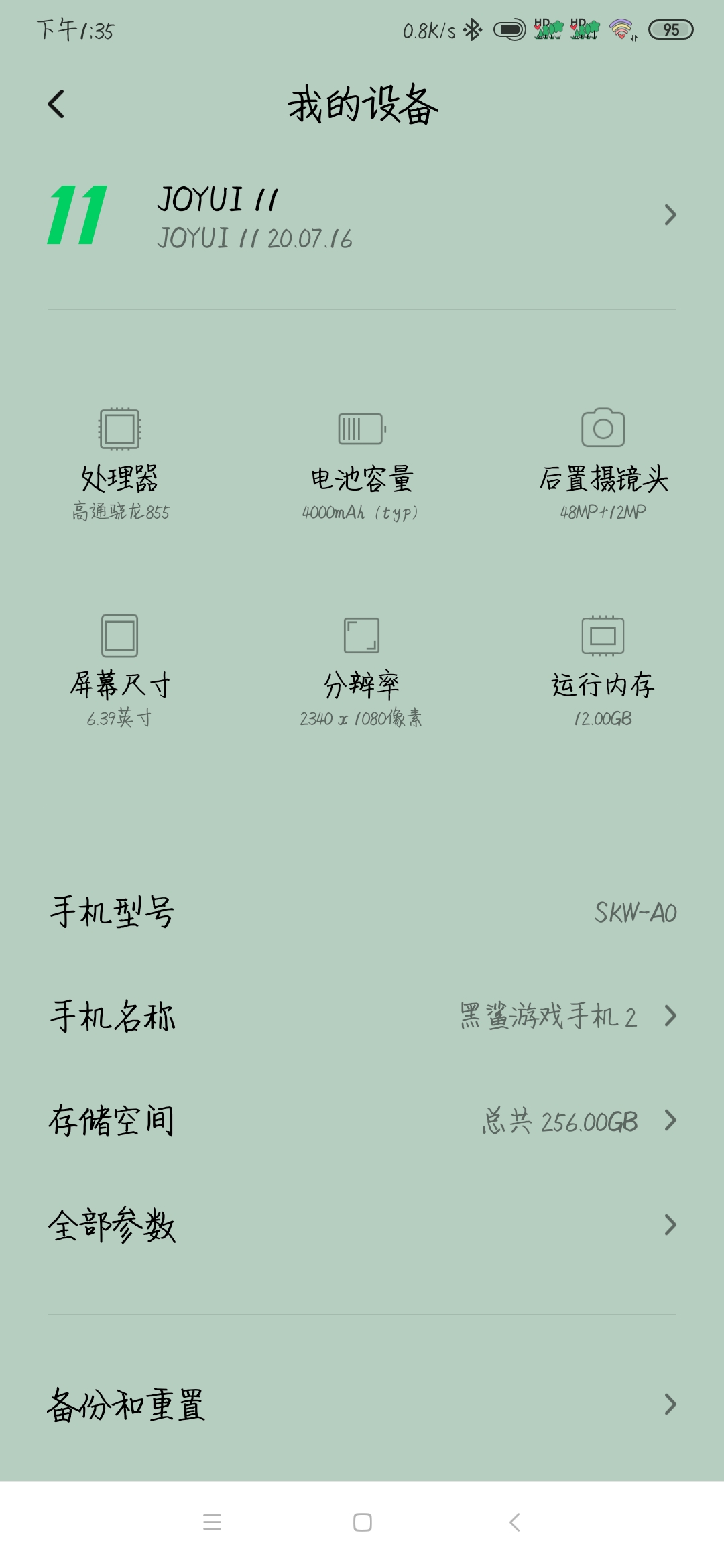The image size is (724, 1568).
Task: View 全部参数
Action: coord(362,1225)
